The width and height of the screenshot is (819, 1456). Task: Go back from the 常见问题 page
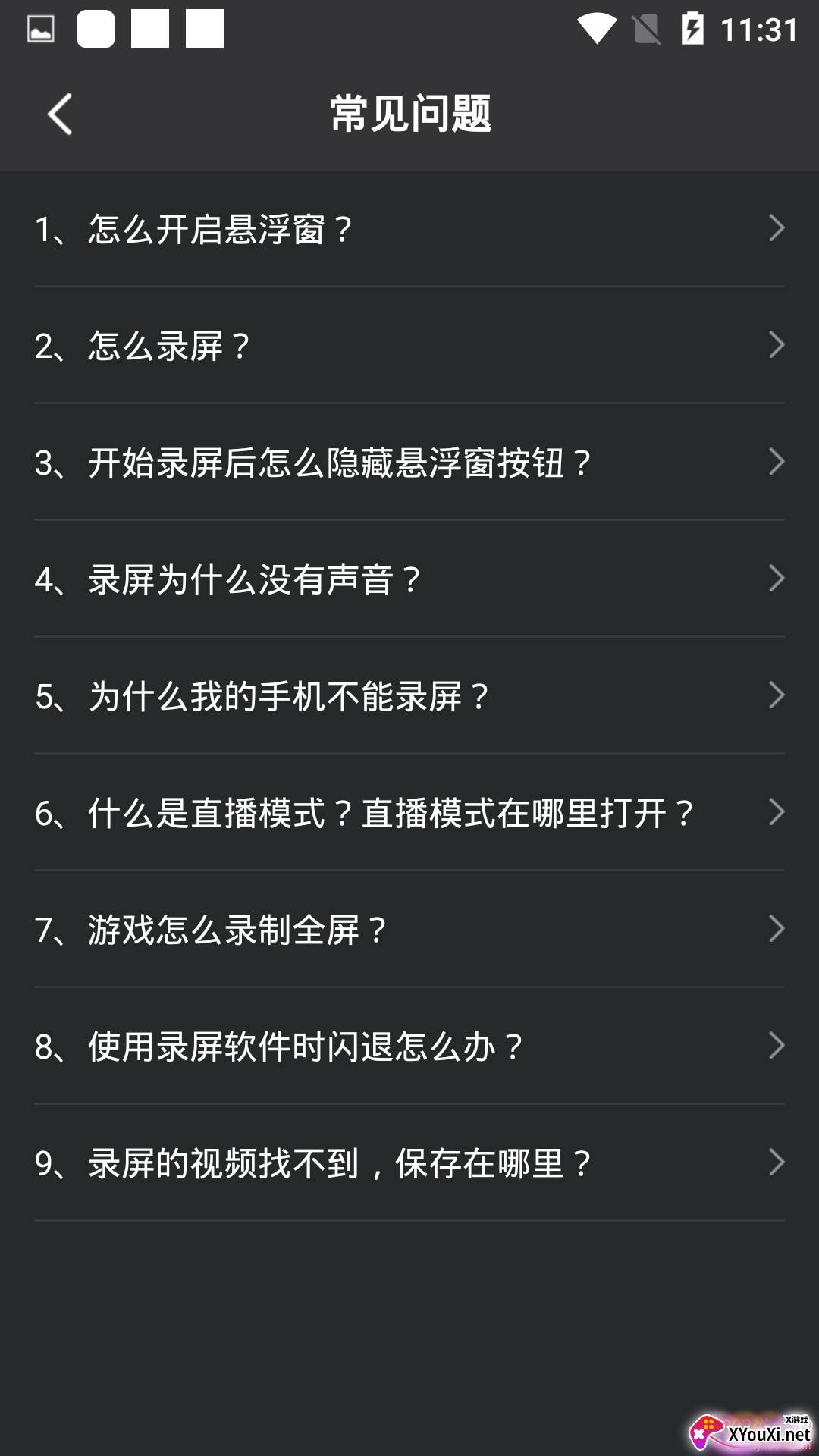pos(60,115)
